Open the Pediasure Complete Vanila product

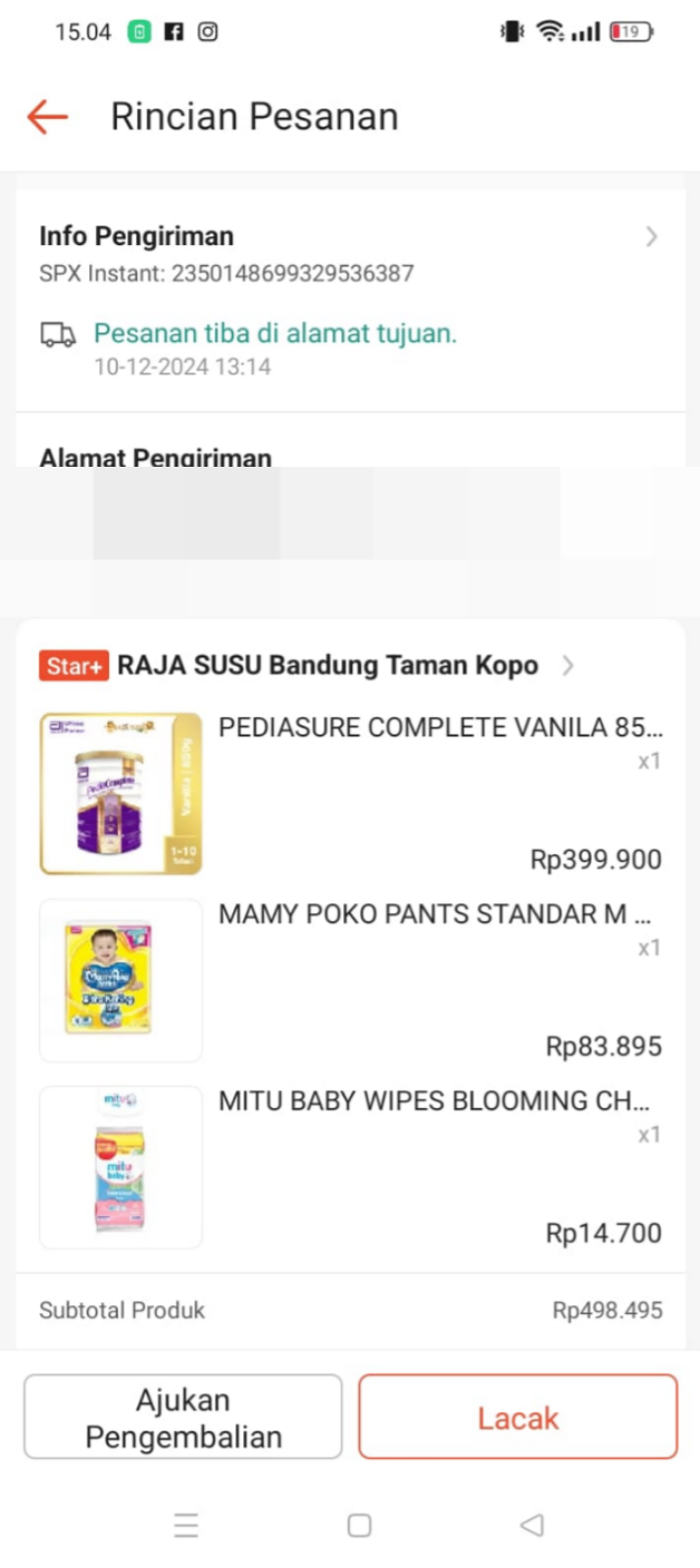[440, 728]
